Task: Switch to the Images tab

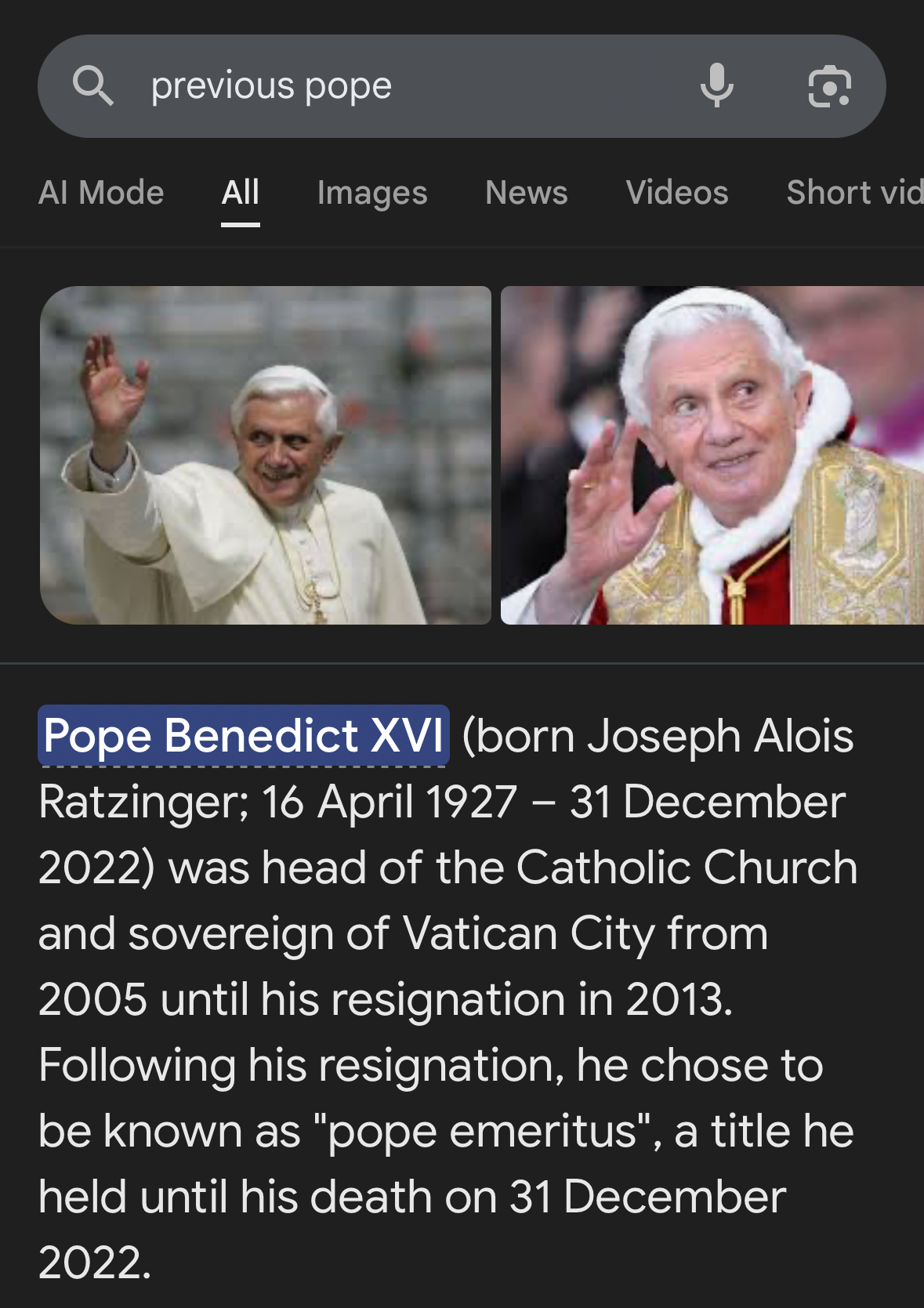Action: point(372,193)
